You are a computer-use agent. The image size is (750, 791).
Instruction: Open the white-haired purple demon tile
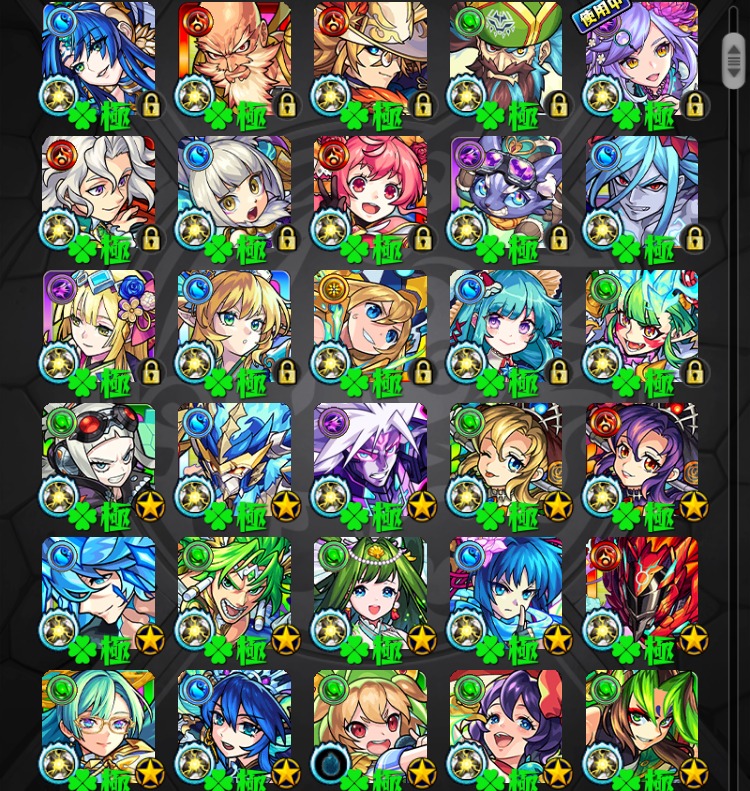pos(370,460)
